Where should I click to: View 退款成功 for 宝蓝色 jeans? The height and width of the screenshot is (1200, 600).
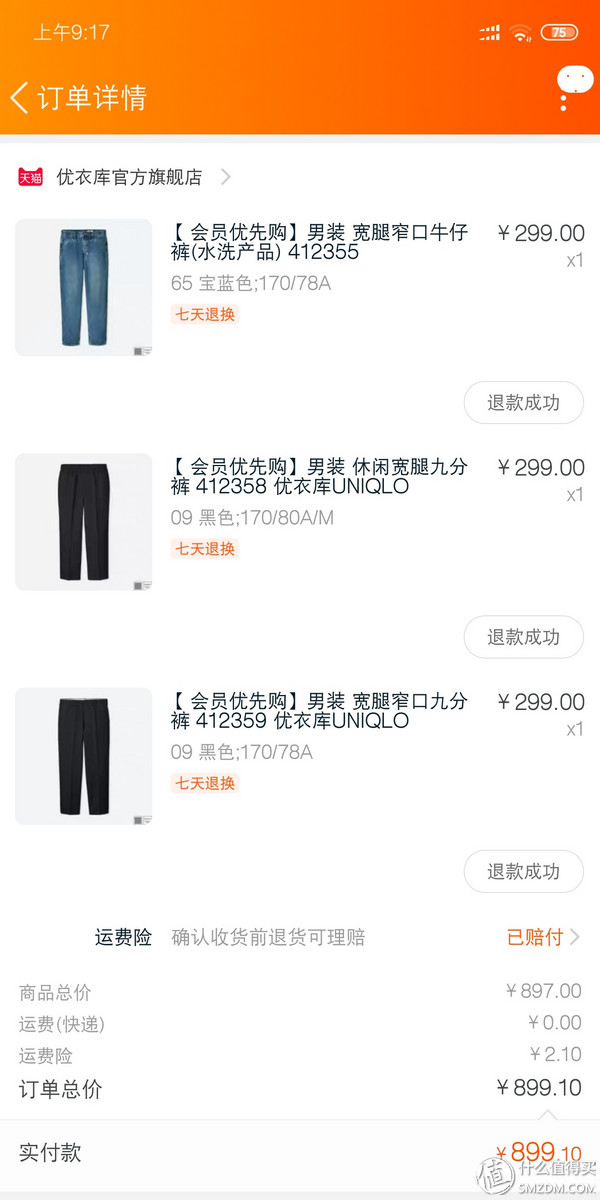[523, 403]
